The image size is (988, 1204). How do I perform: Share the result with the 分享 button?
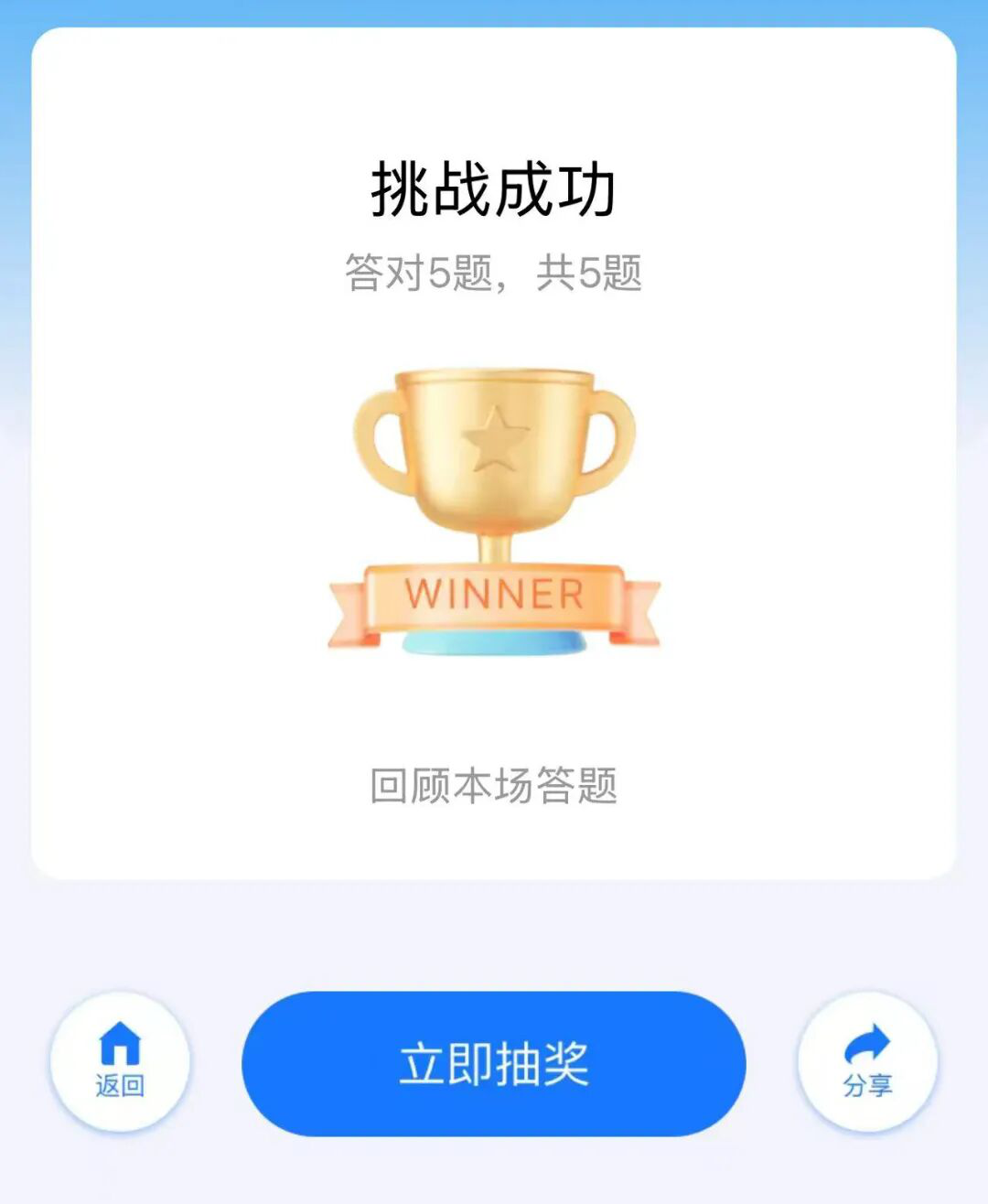tap(867, 1061)
